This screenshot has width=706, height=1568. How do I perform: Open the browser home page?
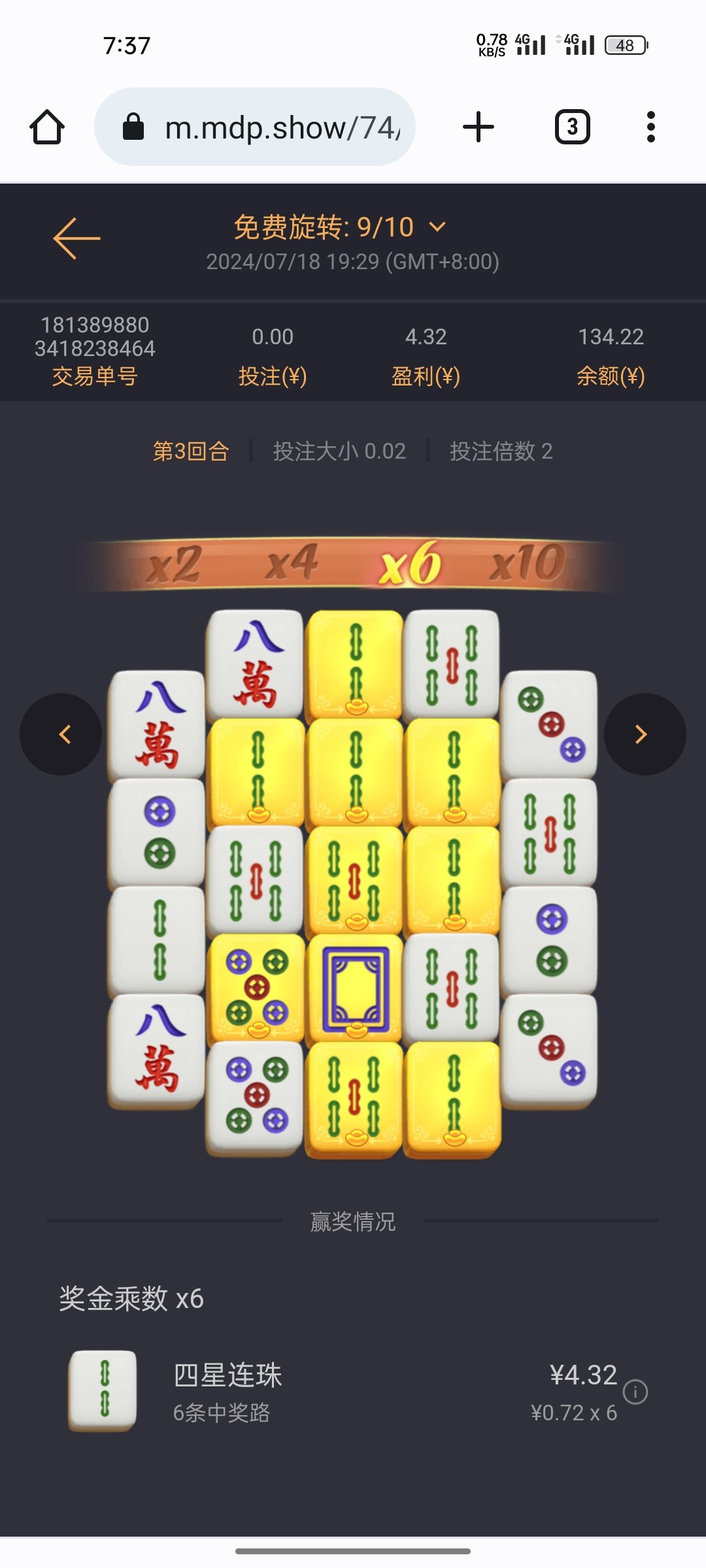[47, 127]
